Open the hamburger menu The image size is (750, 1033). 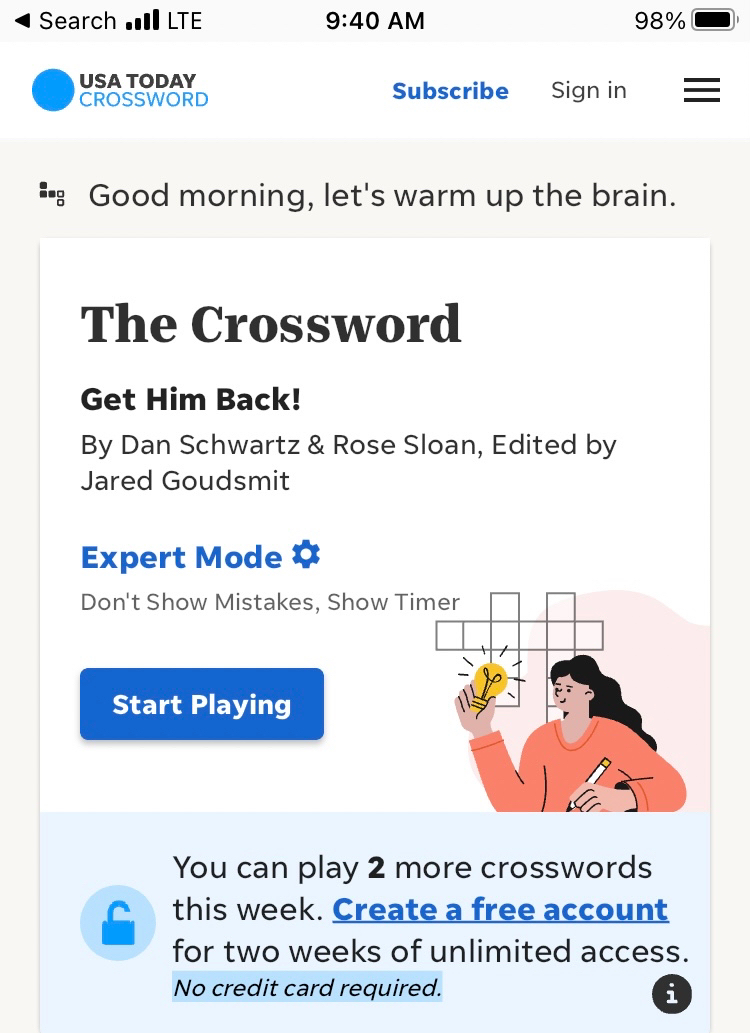(701, 91)
